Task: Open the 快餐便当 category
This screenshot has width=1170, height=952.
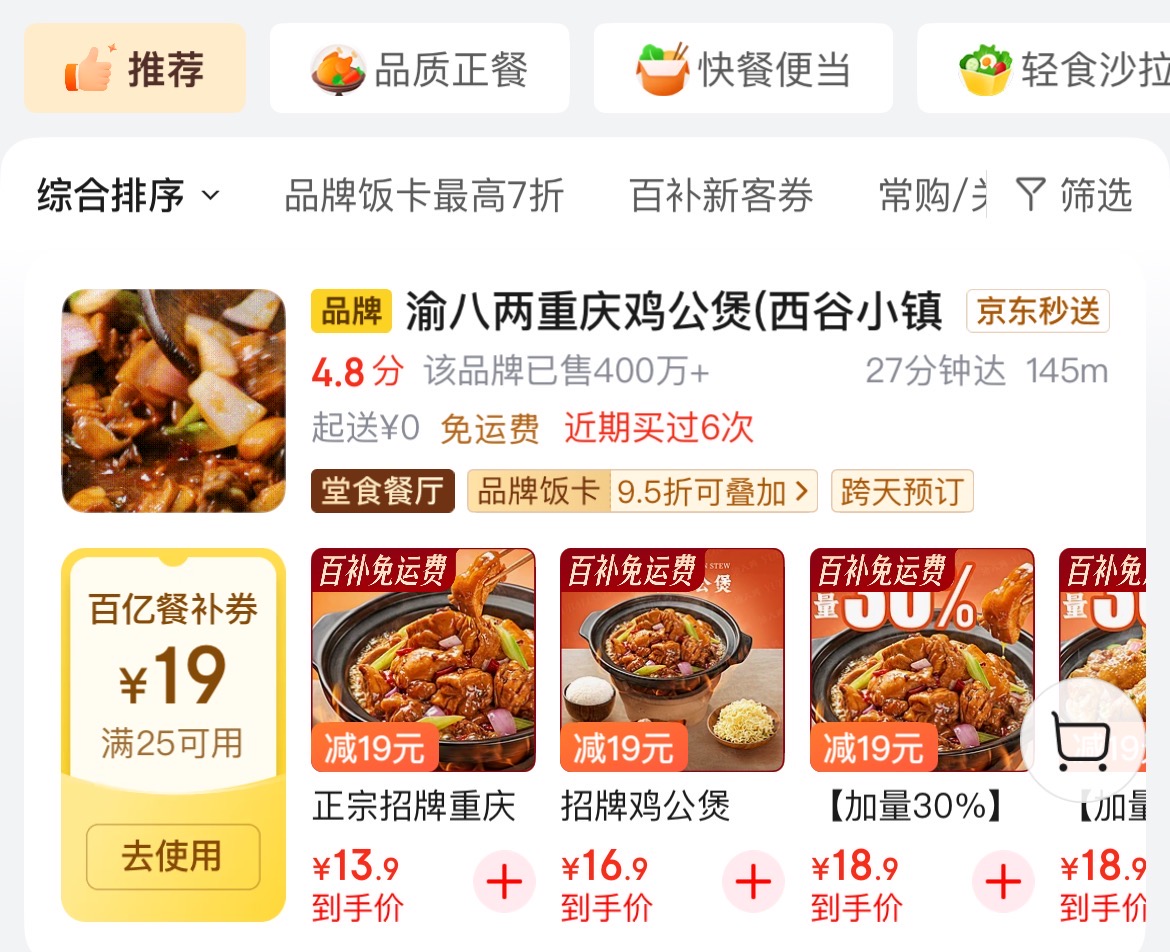Action: 743,69
